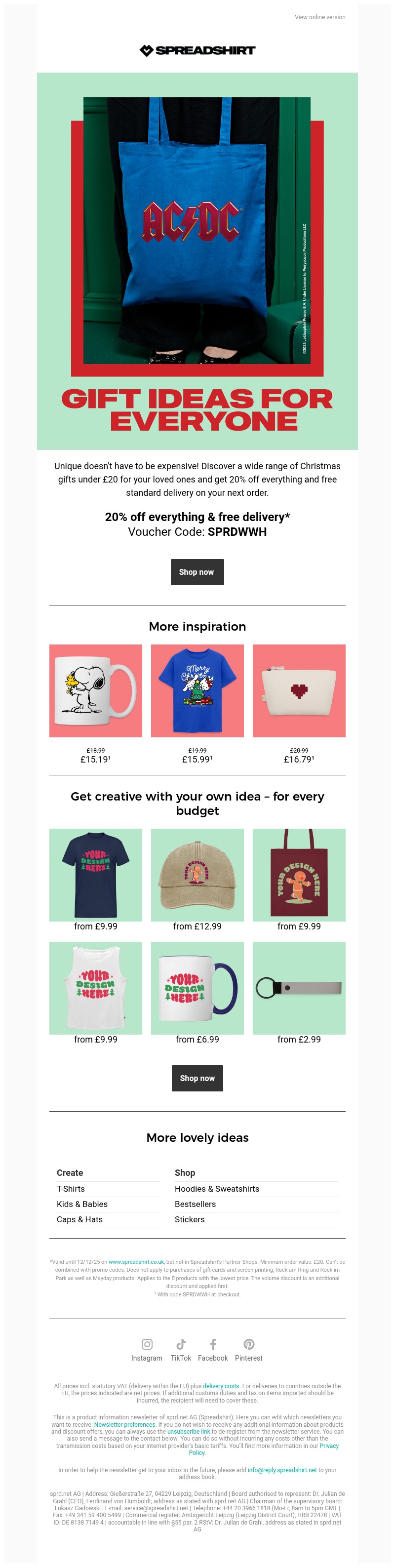
Task: Open the View online version link
Action: click(319, 17)
